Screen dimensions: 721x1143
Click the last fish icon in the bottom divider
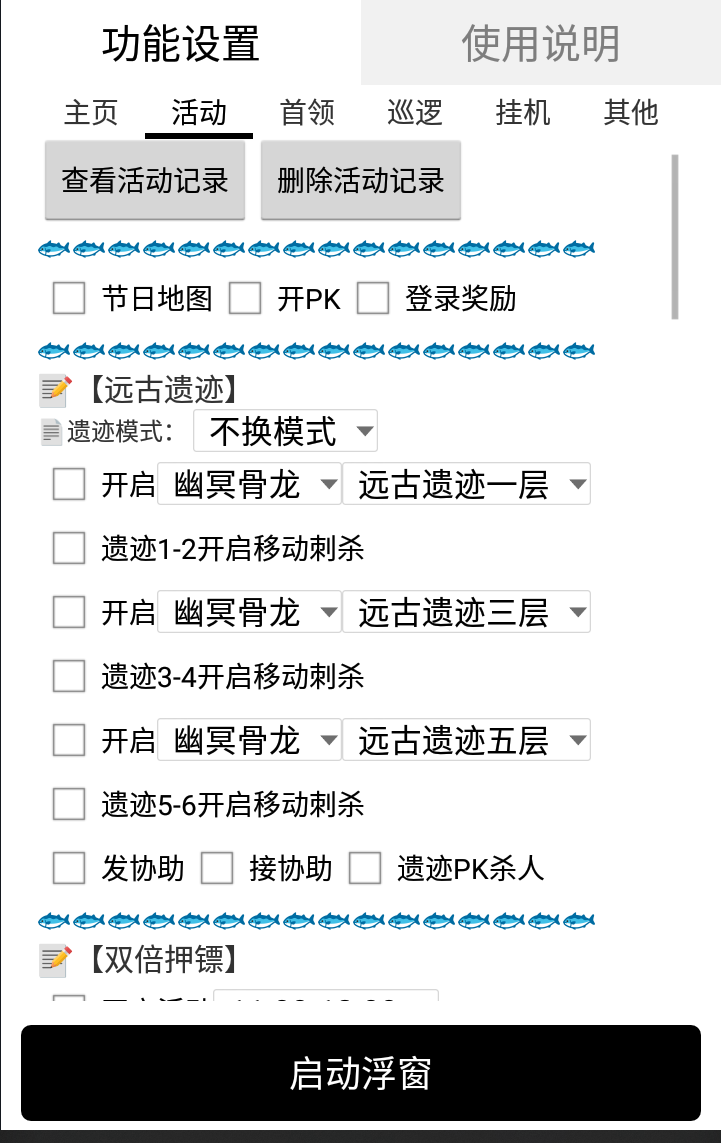coord(577,920)
